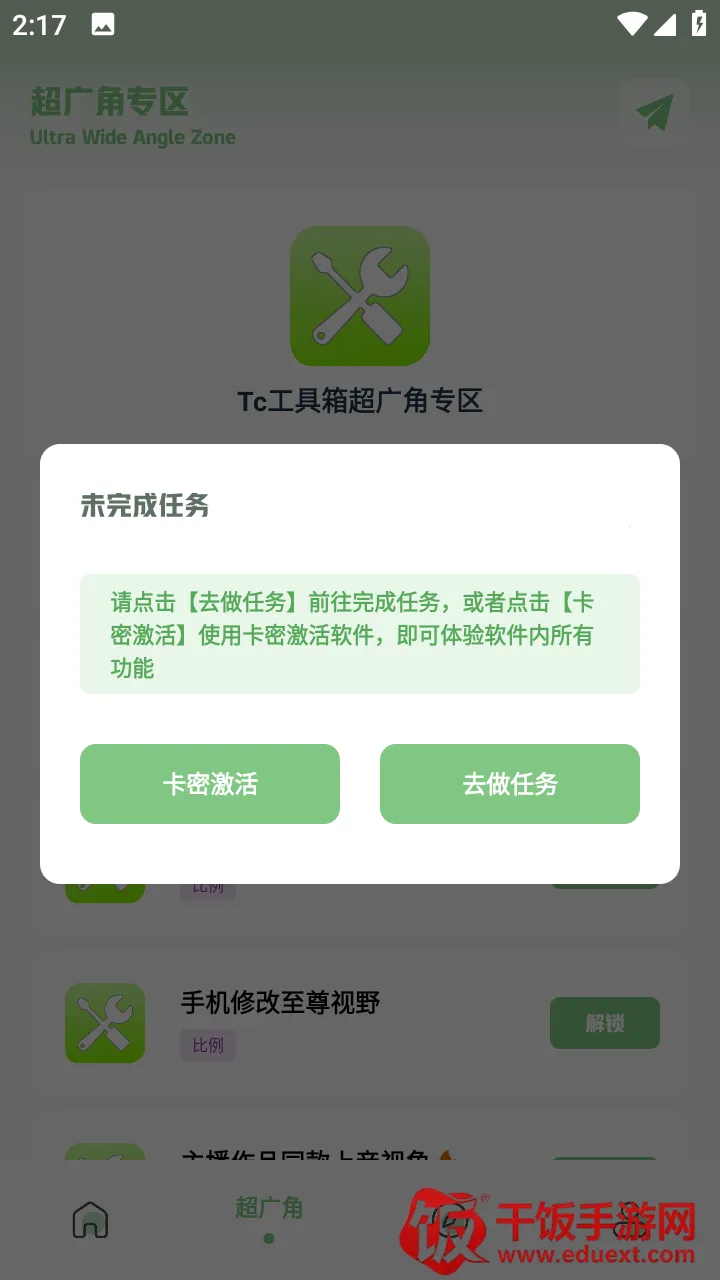
Task: Unlock 手机修改至尊视野 with the 解锁 button
Action: (x=604, y=1023)
